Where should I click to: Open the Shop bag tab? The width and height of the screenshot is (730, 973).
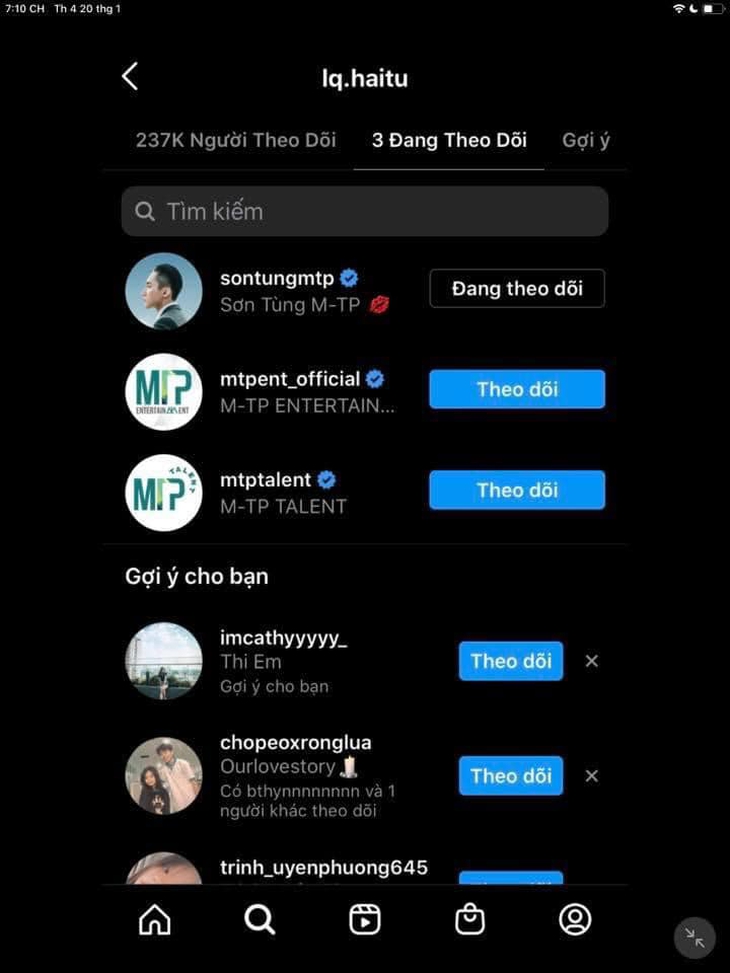coord(469,920)
